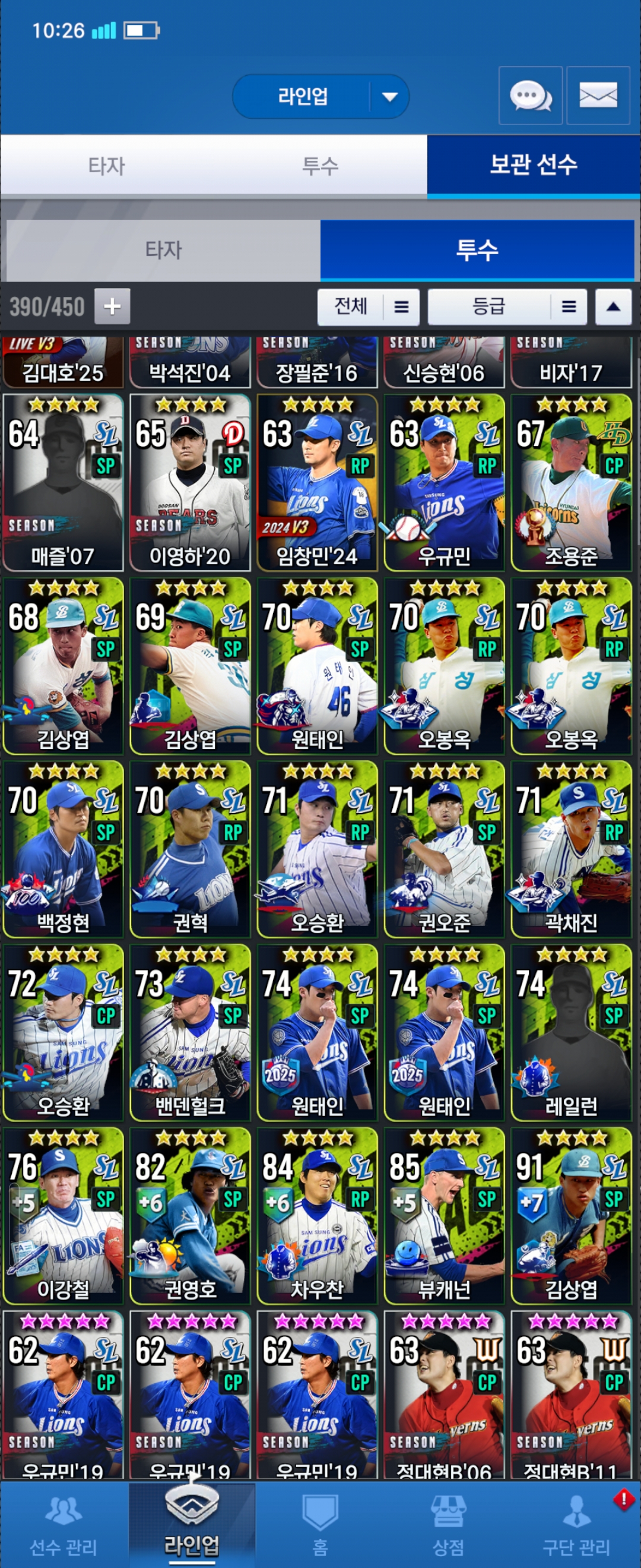Viewport: 641px width, 1568px height.
Task: Tap the plus button beside 390/450
Action: click(x=112, y=306)
